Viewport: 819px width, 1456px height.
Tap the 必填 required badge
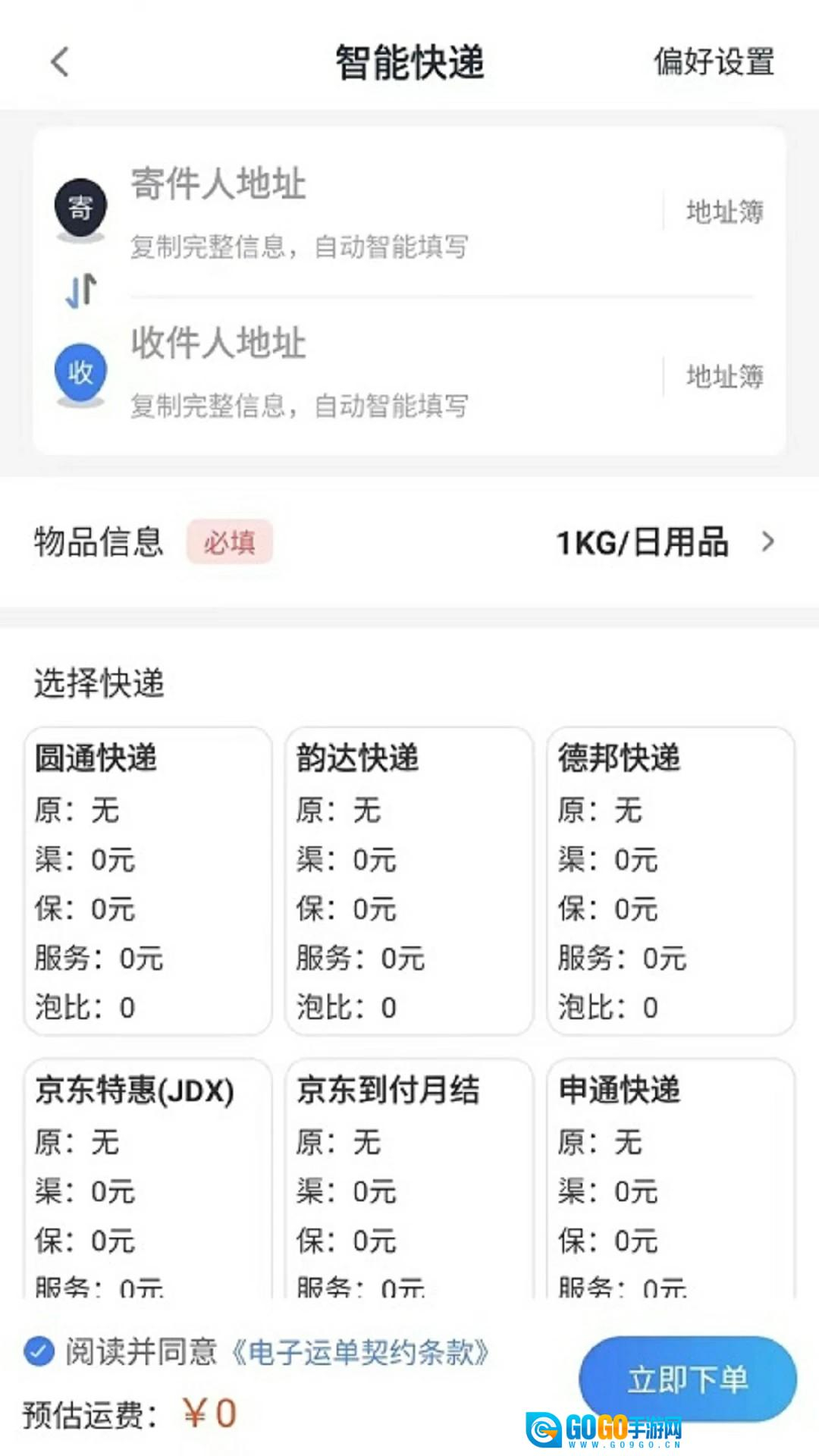point(229,542)
